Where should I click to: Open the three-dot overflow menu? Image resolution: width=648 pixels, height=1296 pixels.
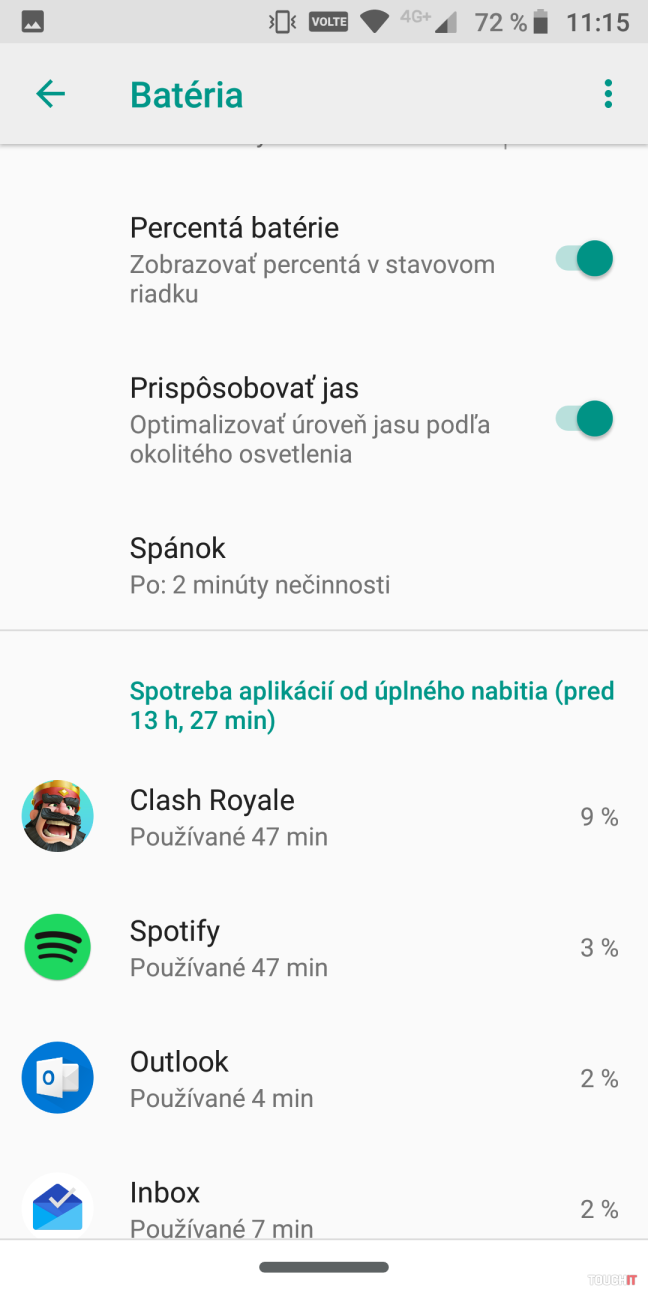point(608,94)
